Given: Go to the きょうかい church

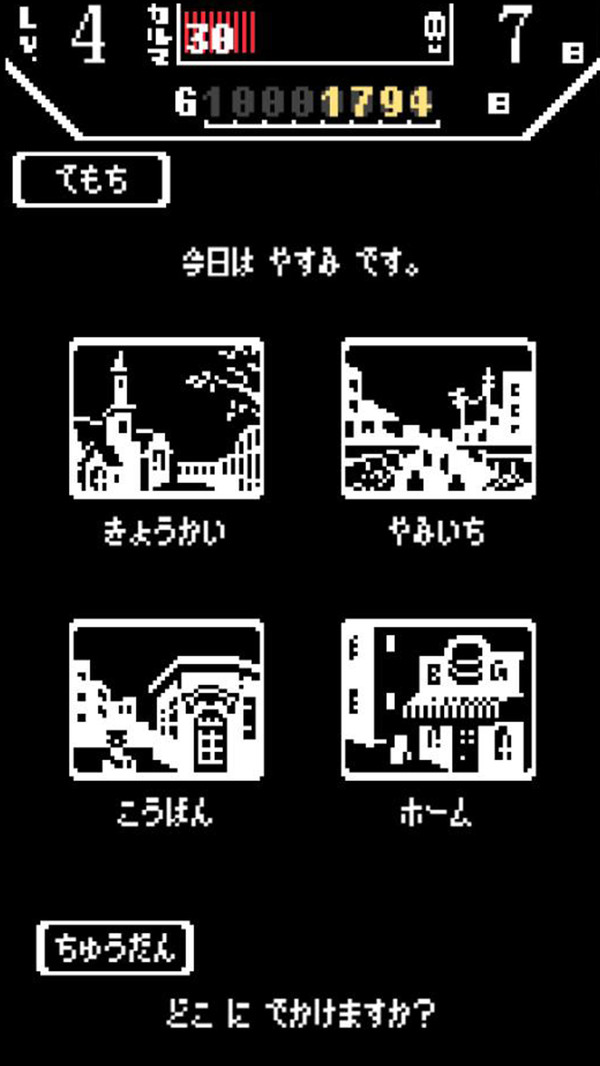Looking at the screenshot, I should (166, 418).
